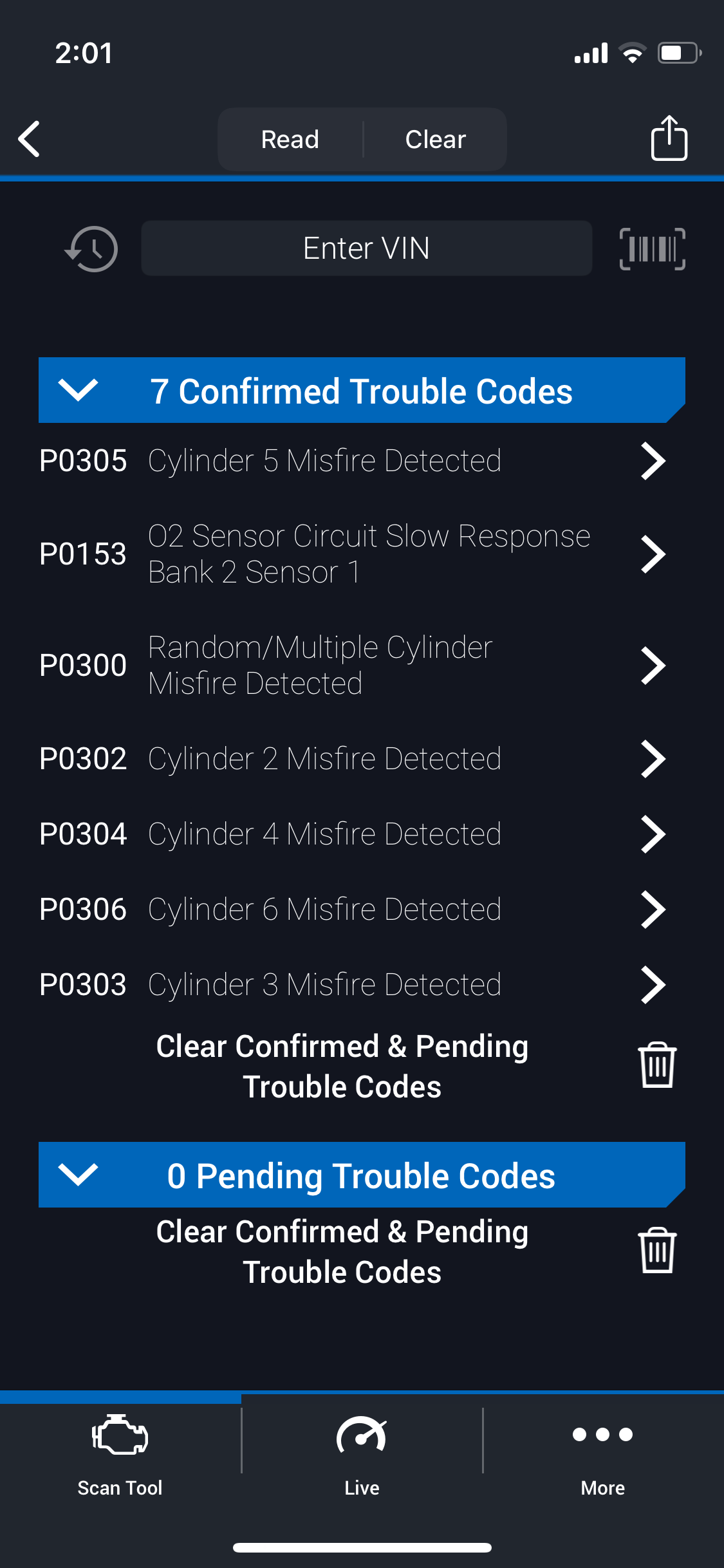724x1568 pixels.
Task: Scan VIN with barcode icon
Action: tap(652, 248)
